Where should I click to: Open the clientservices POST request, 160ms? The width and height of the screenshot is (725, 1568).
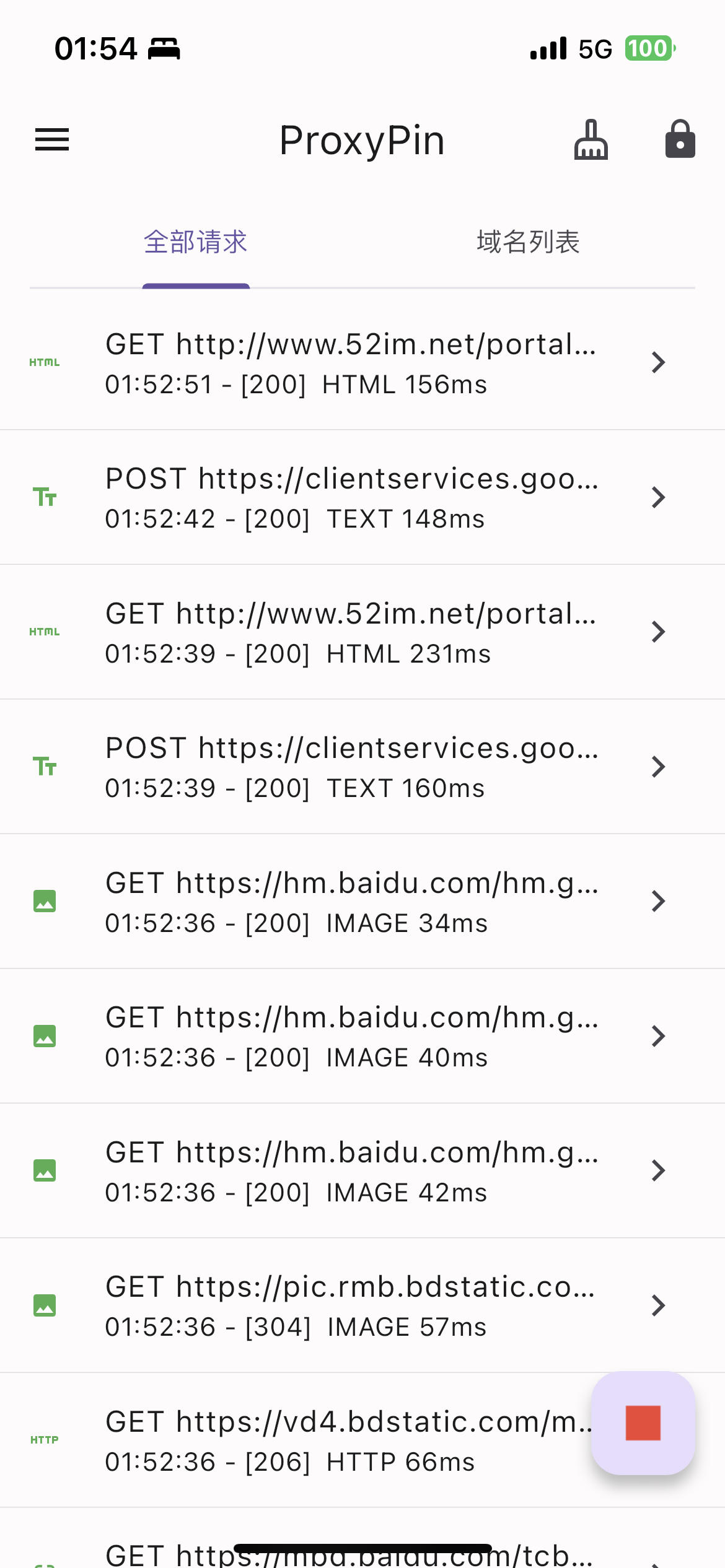362,767
